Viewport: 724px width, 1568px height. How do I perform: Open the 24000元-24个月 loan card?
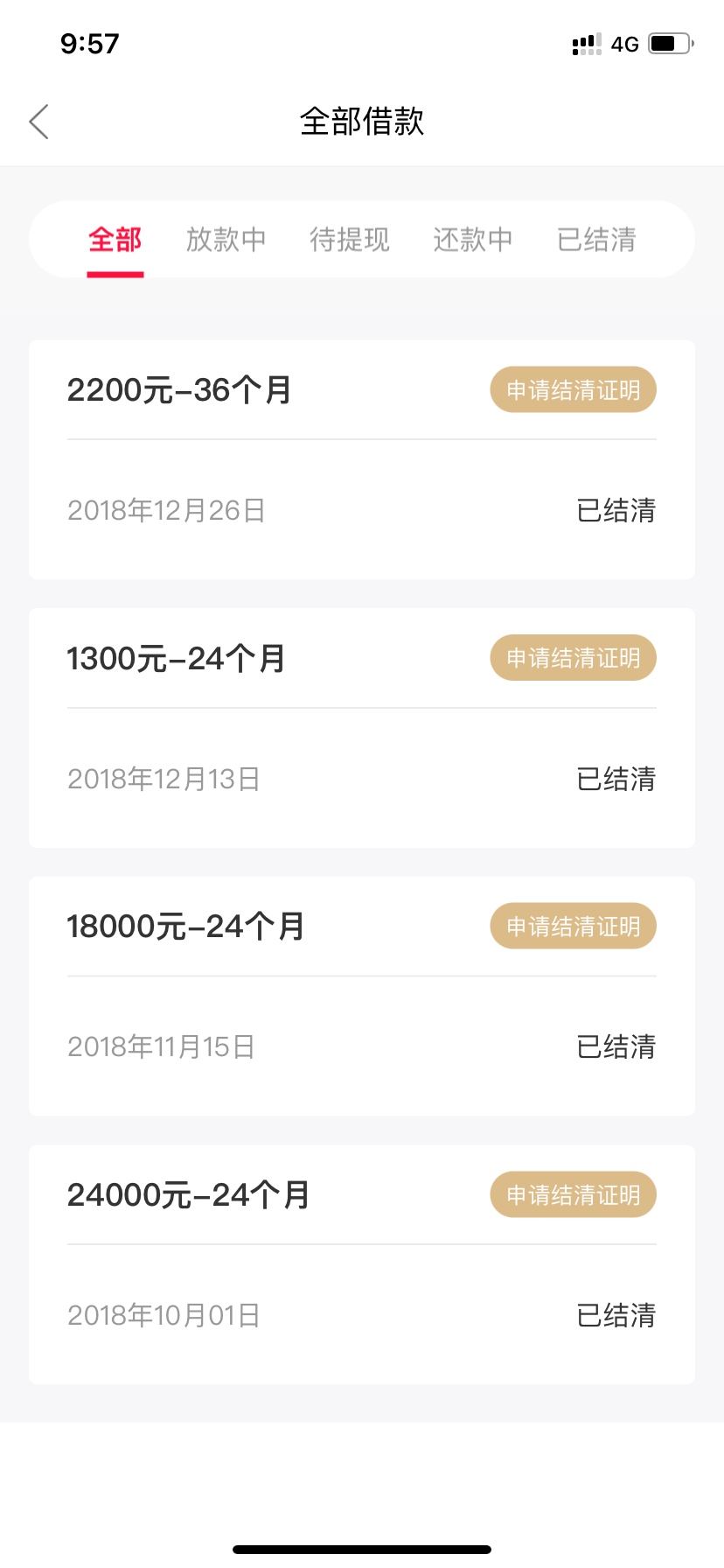[362, 1264]
